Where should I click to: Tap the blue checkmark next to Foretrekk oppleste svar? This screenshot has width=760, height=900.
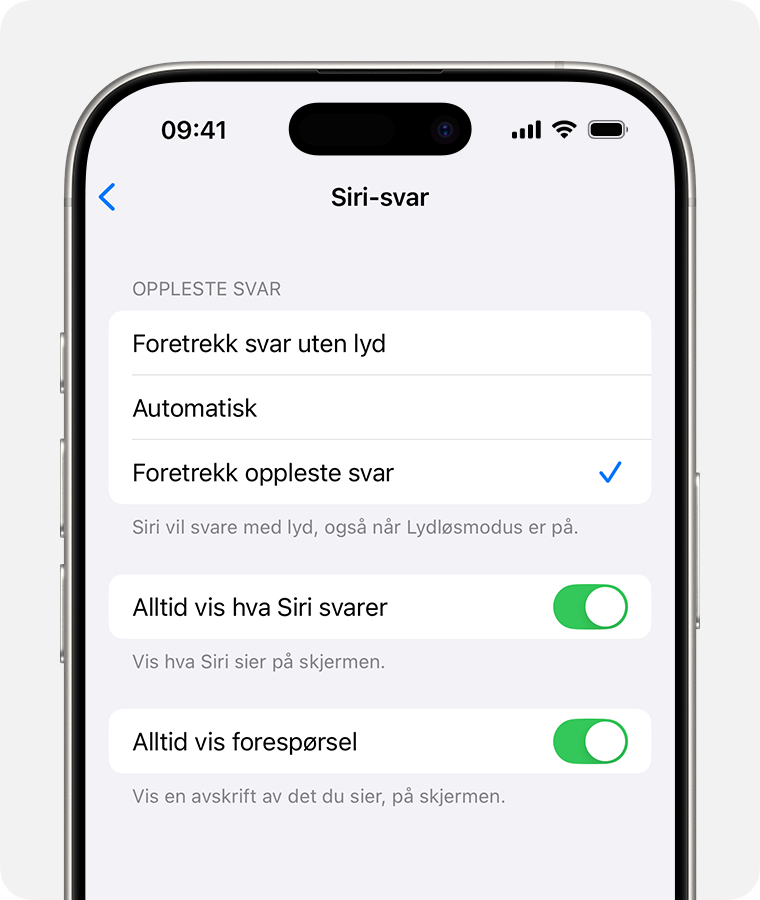coord(611,472)
